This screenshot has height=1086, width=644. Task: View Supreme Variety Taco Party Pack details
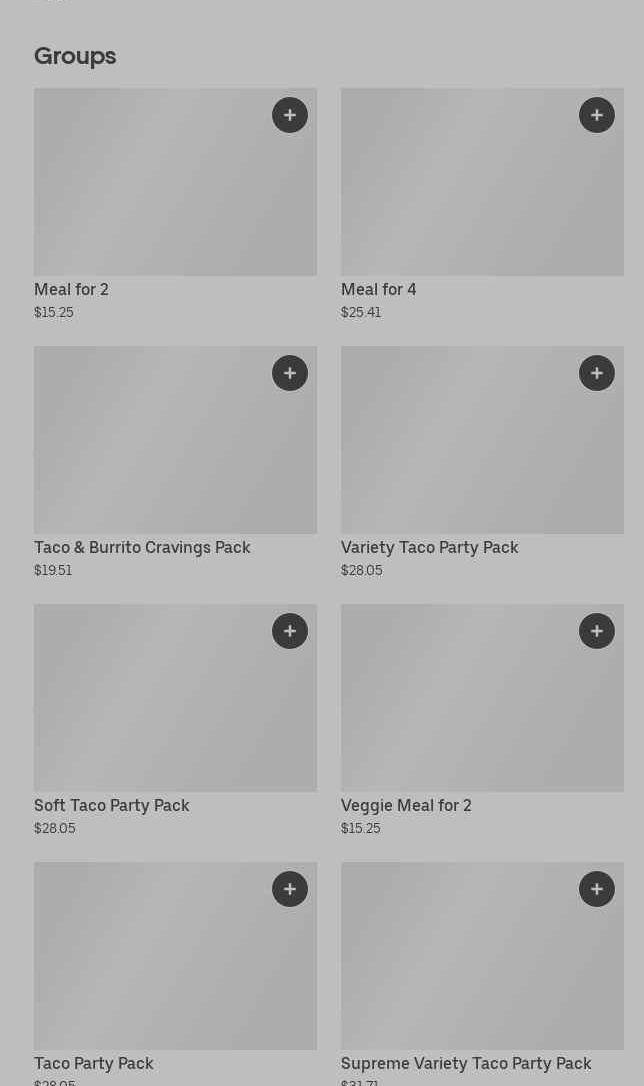pyautogui.click(x=482, y=974)
